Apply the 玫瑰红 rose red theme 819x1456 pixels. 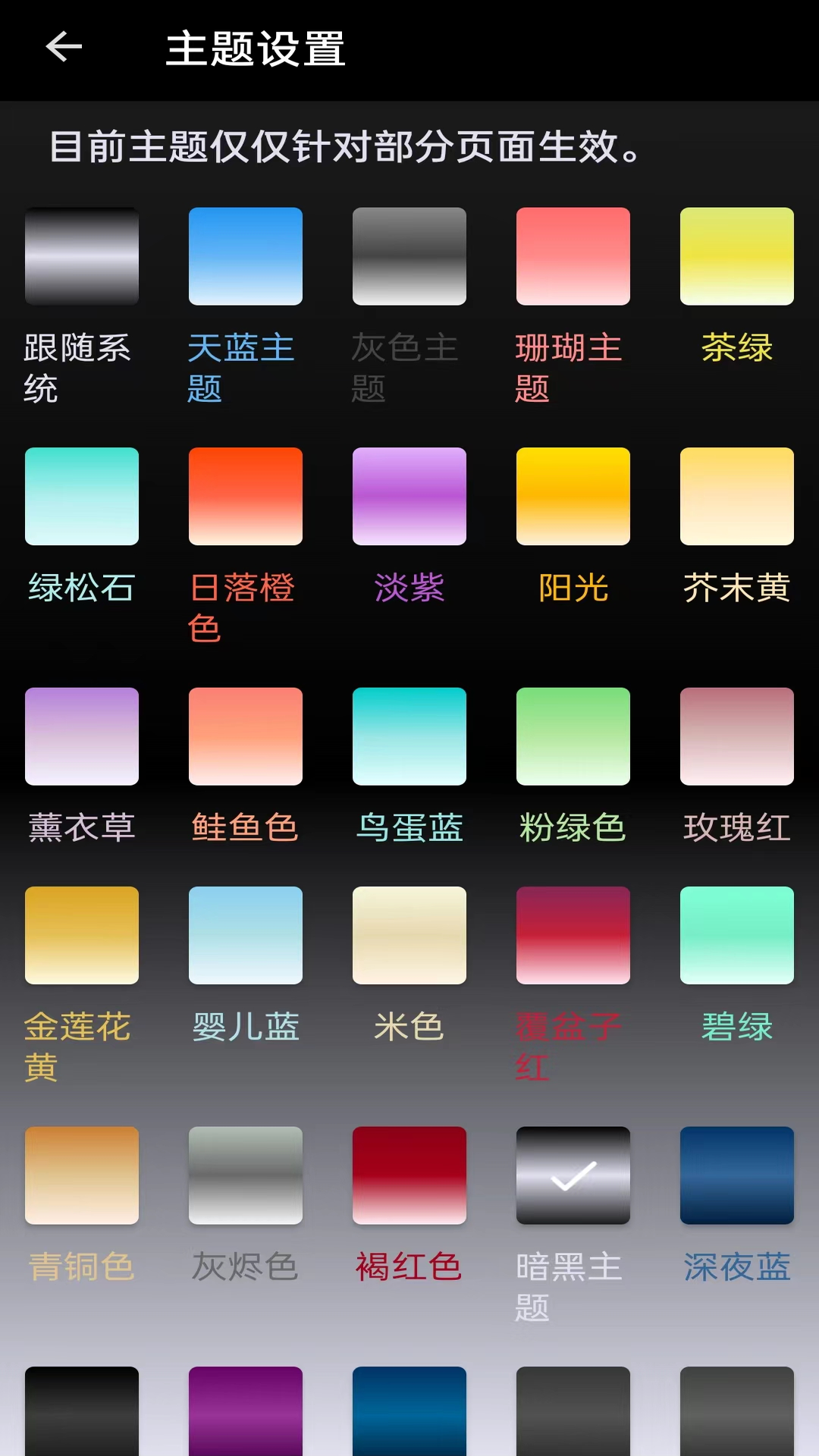(736, 736)
